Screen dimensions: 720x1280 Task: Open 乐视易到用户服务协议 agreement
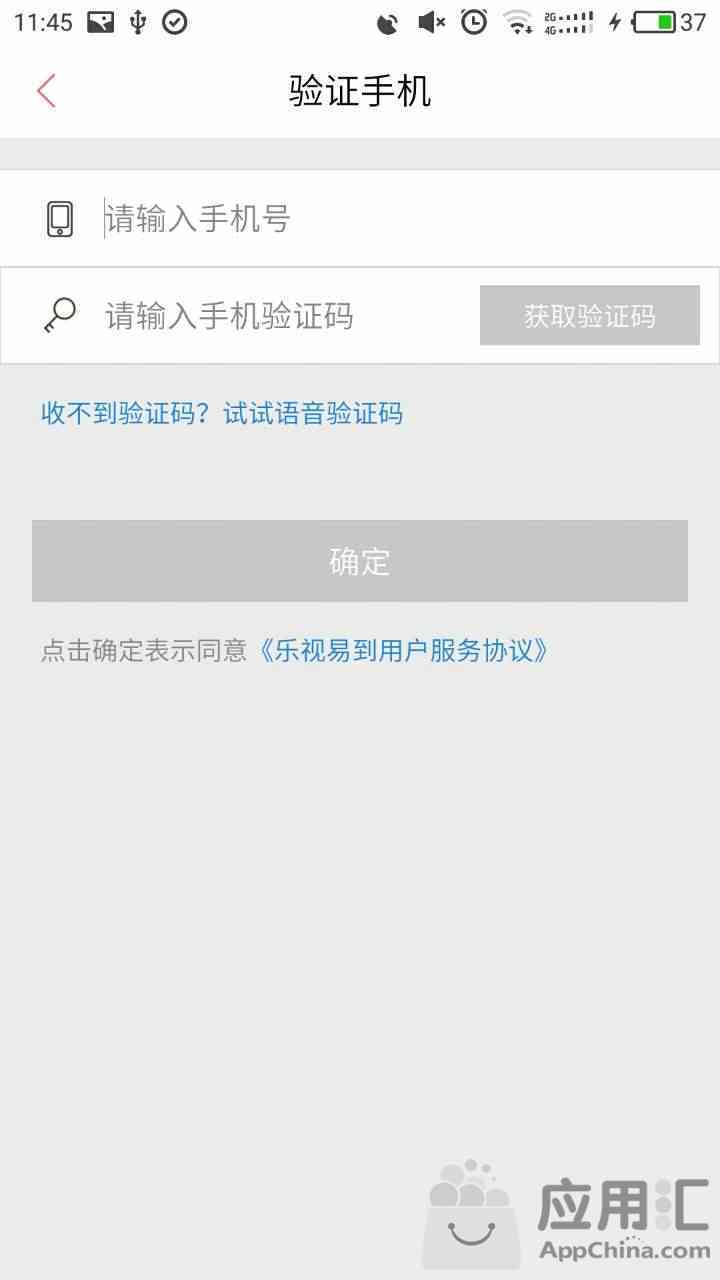click(x=402, y=651)
